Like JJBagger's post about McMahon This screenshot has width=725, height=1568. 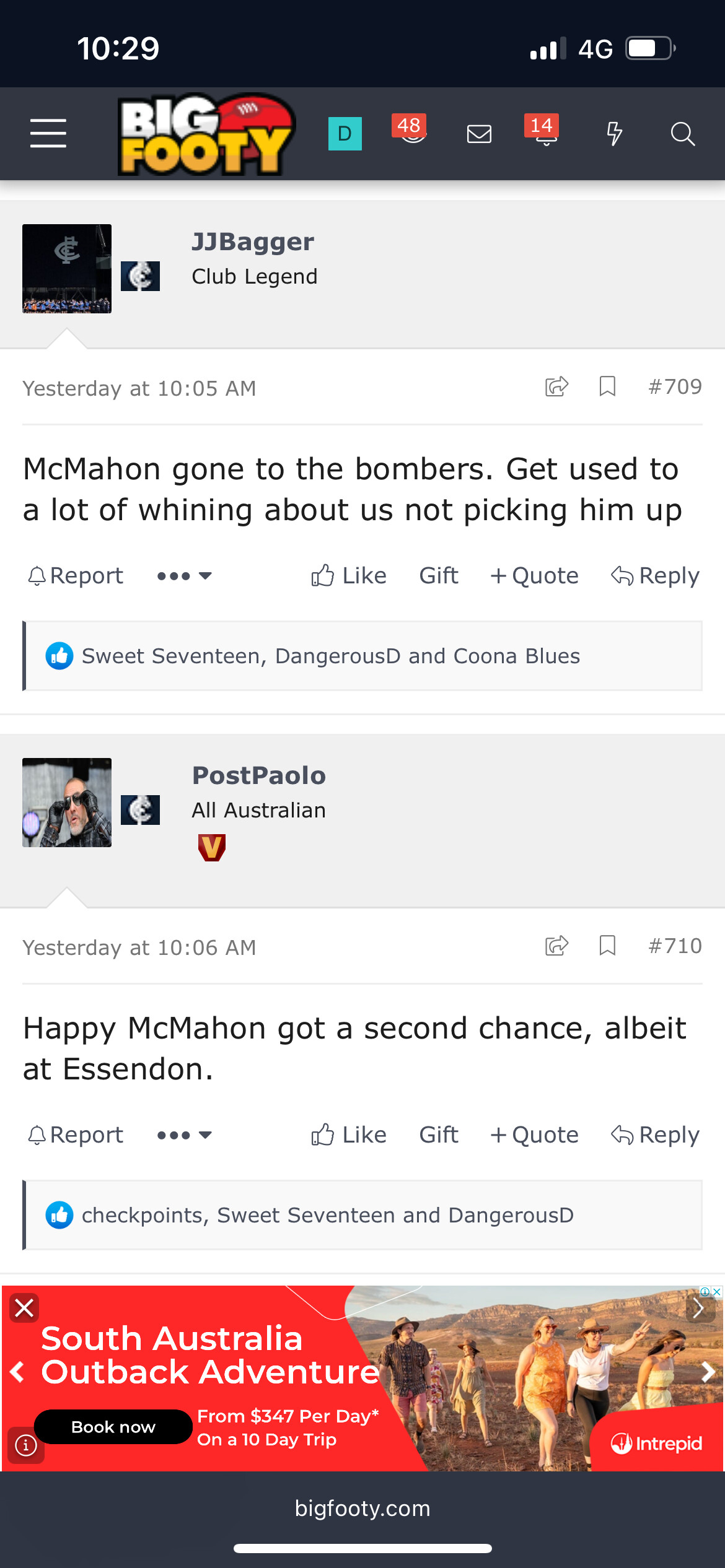(349, 576)
